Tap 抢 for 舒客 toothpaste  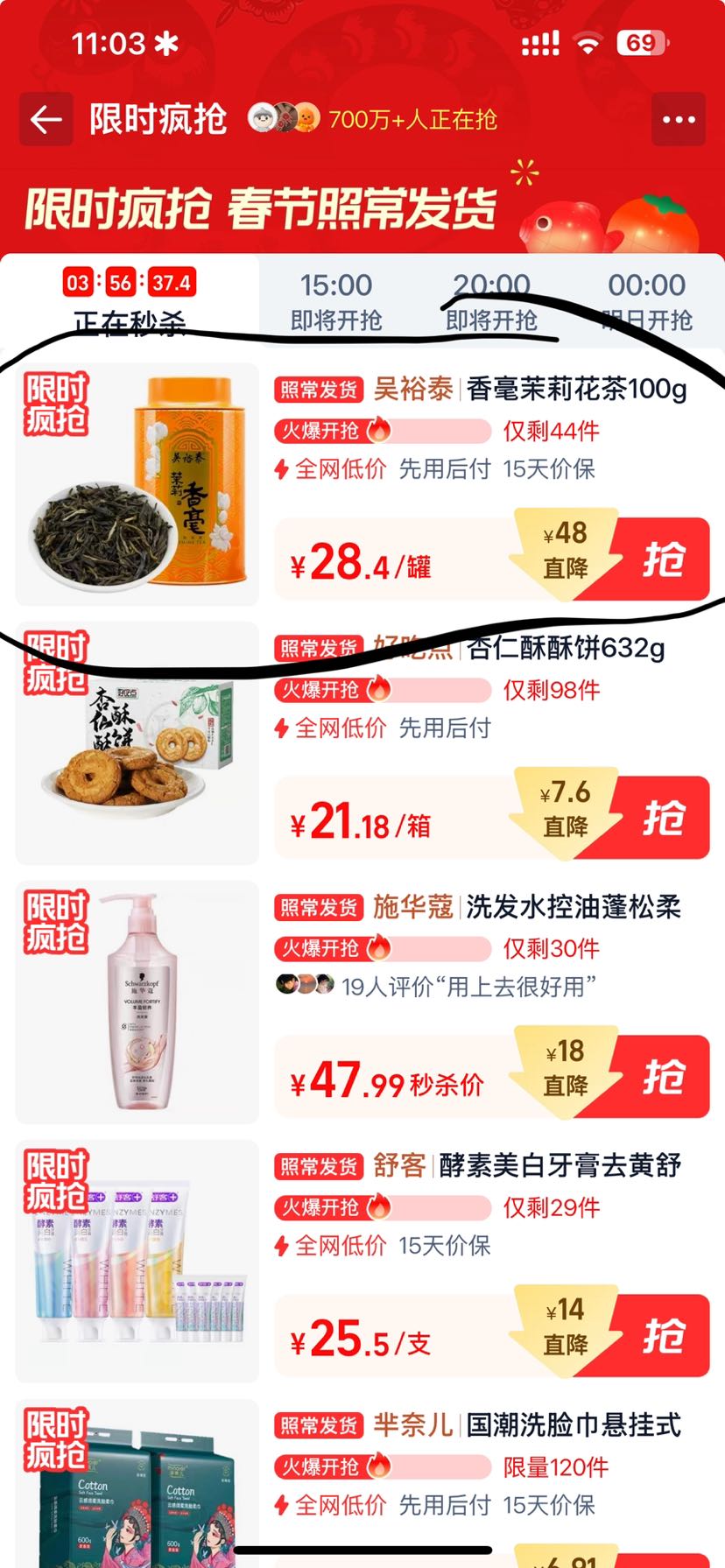coord(663,1336)
